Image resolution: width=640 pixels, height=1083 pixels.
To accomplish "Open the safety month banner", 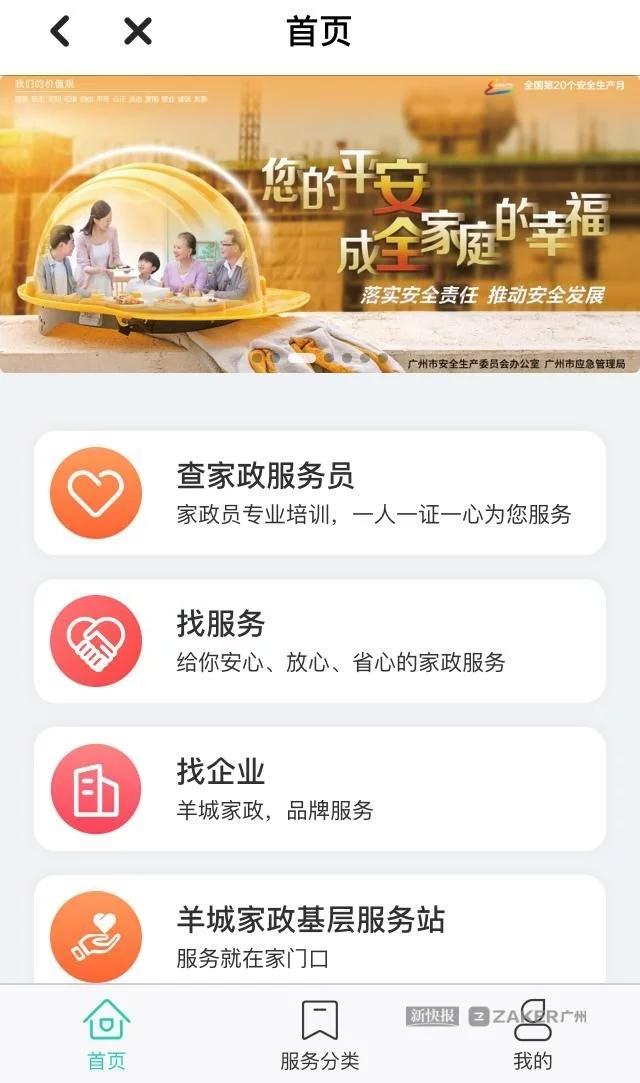I will 320,224.
